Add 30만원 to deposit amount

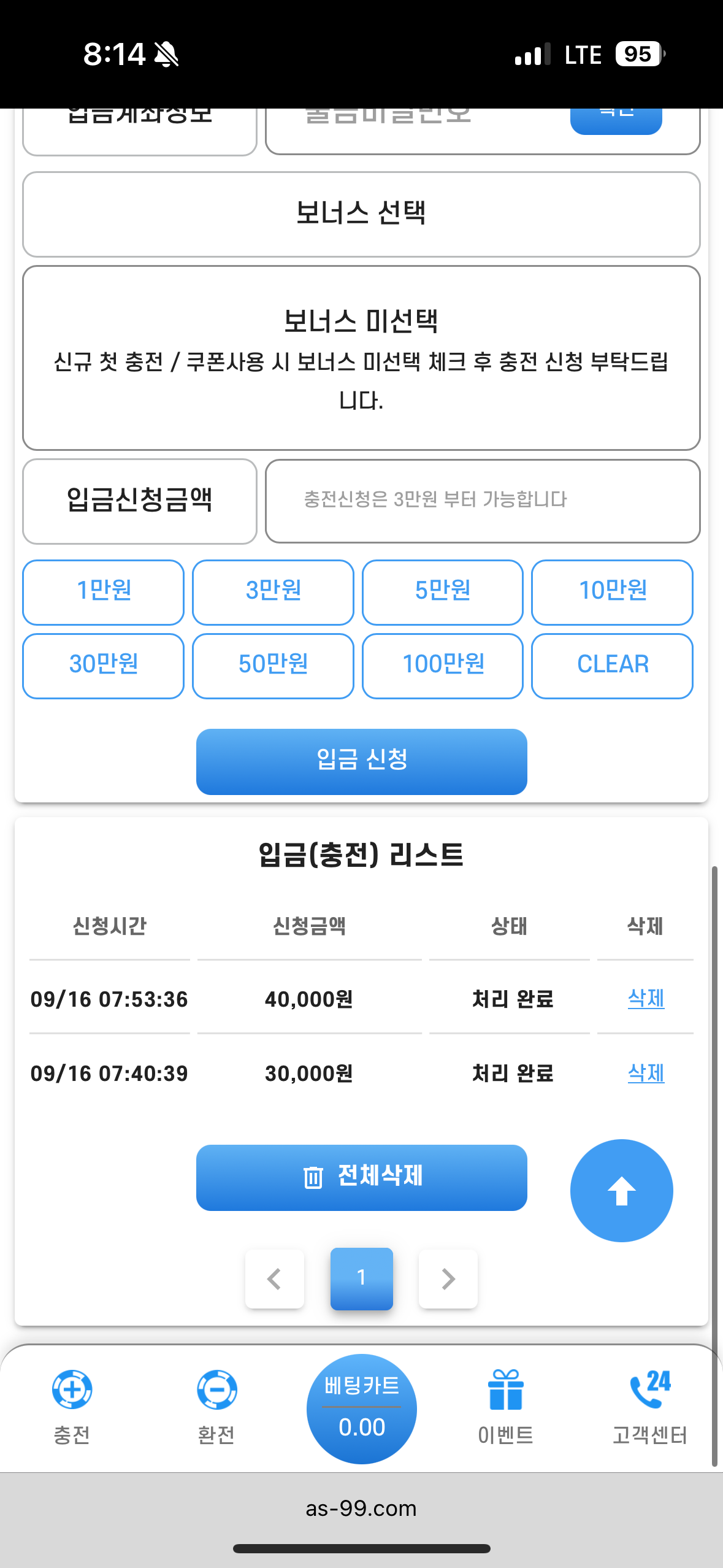pyautogui.click(x=103, y=665)
